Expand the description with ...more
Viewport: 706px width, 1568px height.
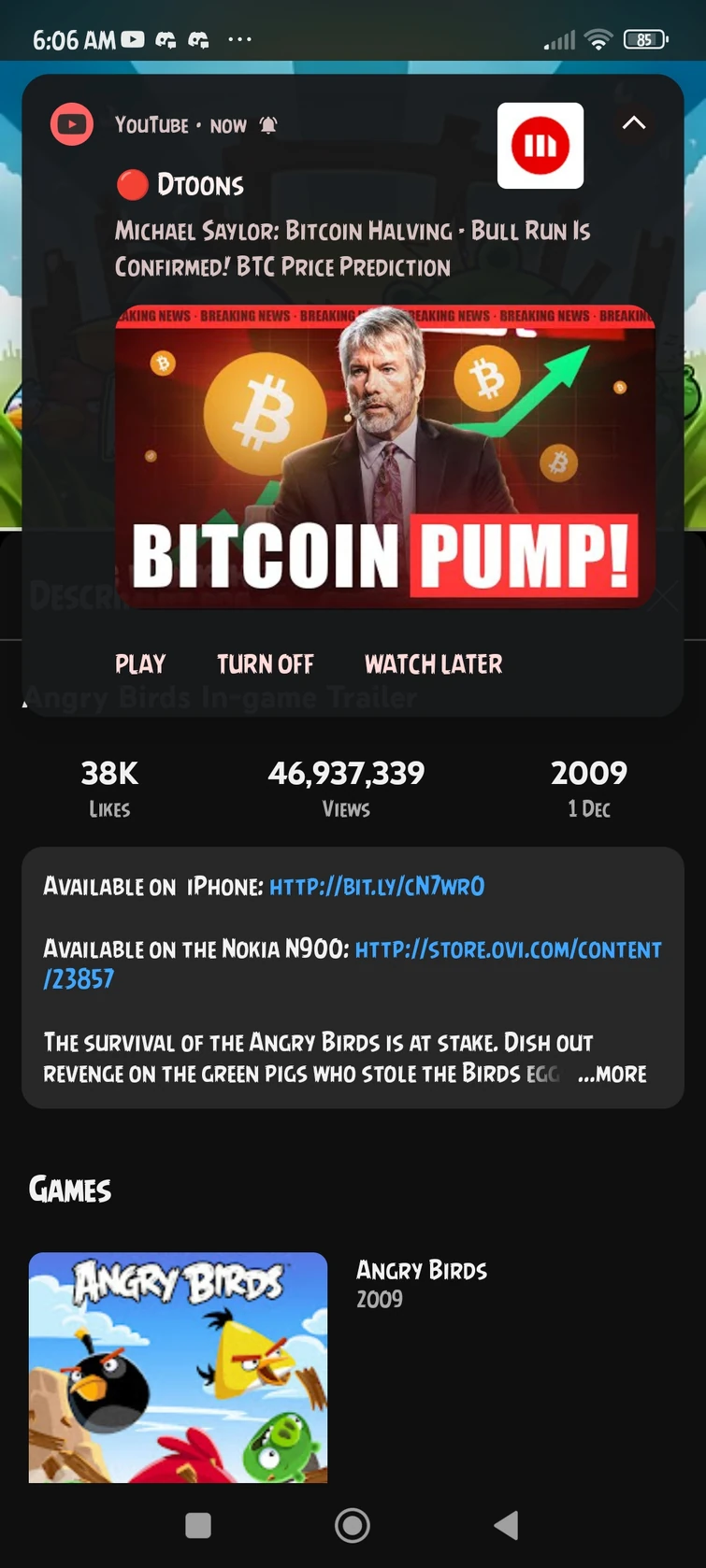tap(612, 1074)
